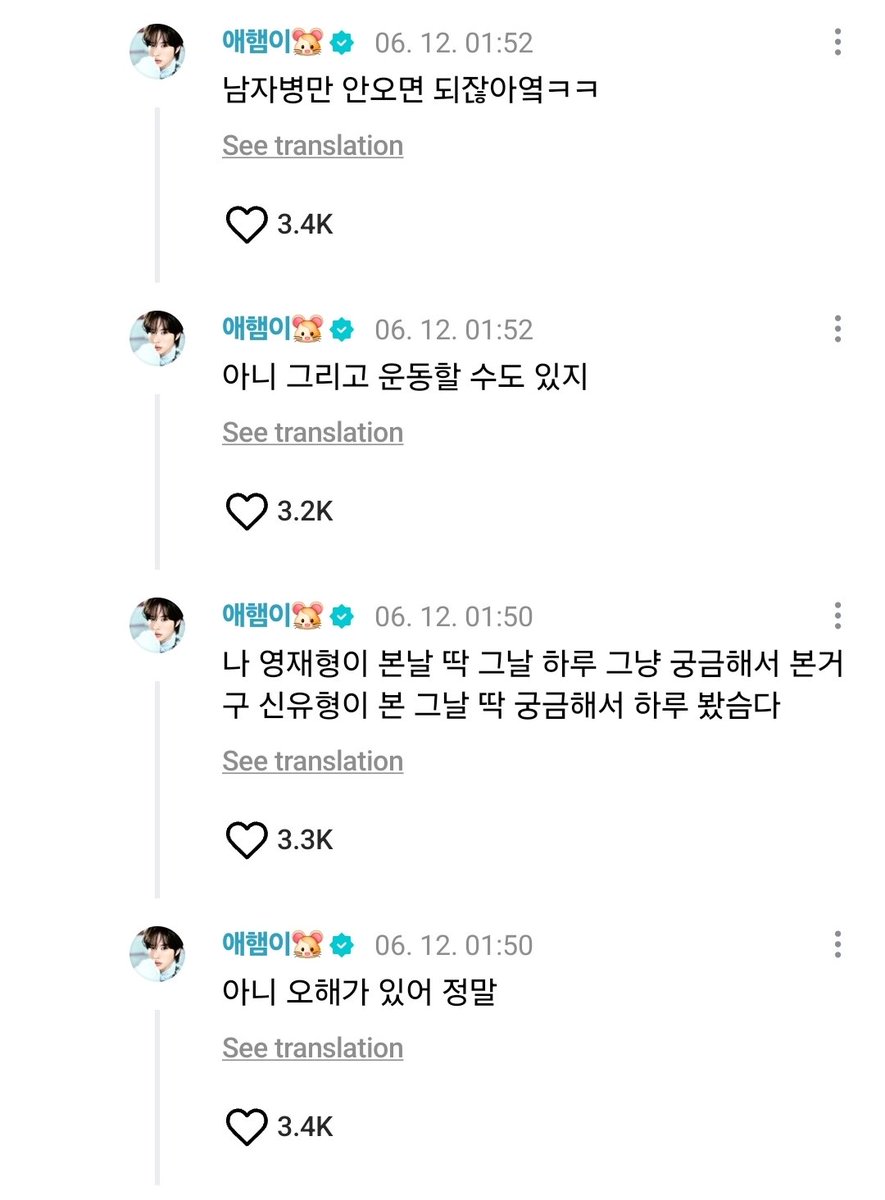885x1200 pixels.
Task: Like the comment '아니 오해가 있어 정말'
Action: tap(246, 1128)
